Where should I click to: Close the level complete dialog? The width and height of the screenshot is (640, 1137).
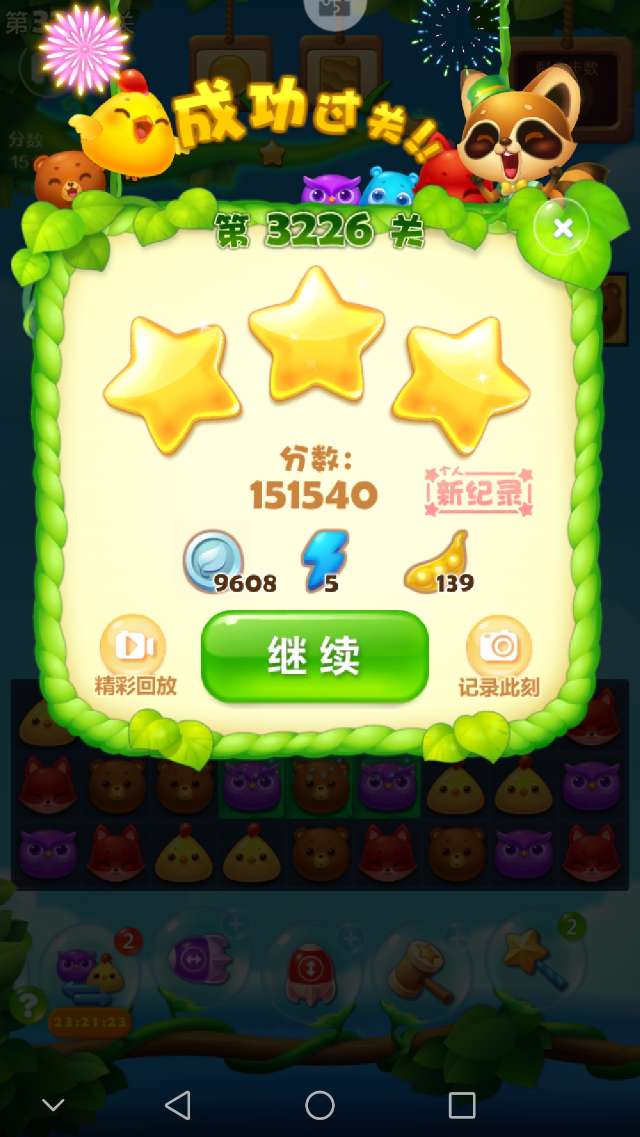point(563,228)
